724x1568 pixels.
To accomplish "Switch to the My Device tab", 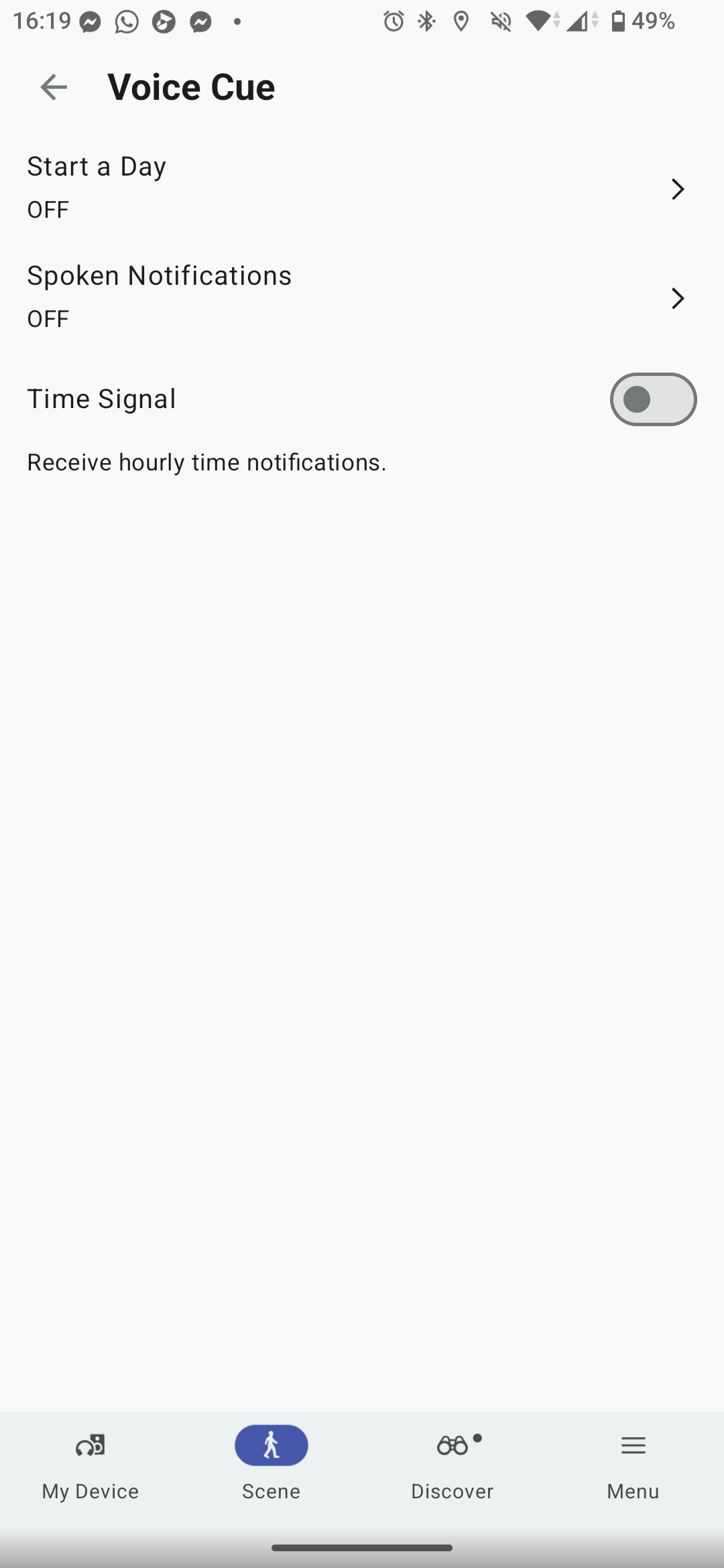I will (90, 1466).
